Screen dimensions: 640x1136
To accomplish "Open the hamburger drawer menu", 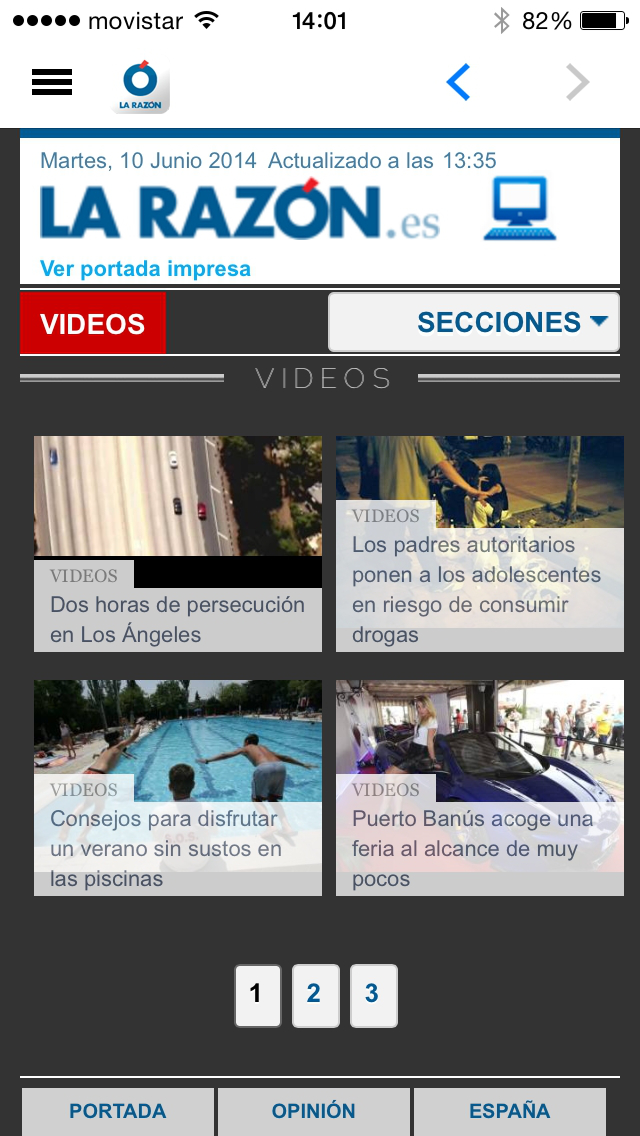I will coord(51,82).
